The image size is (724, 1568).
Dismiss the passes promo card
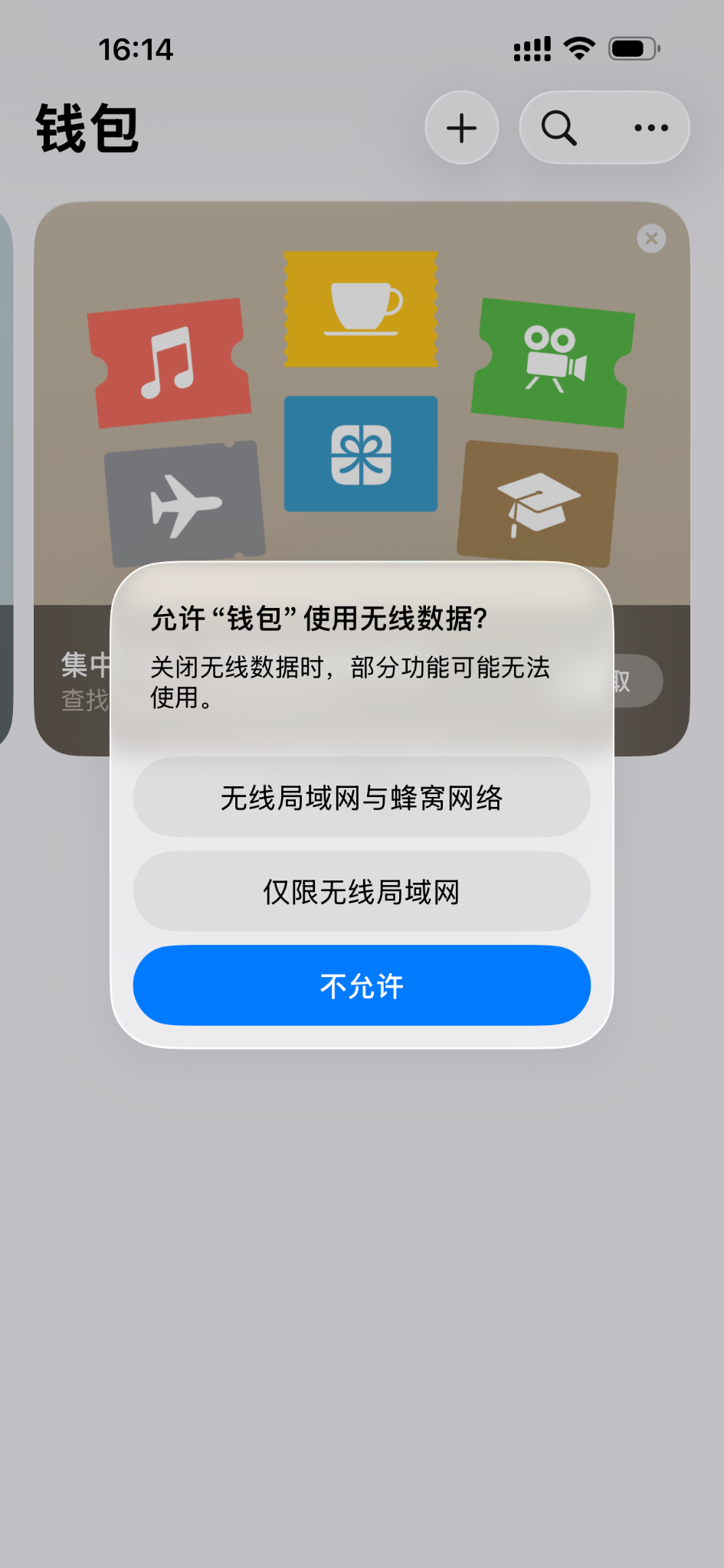(651, 239)
